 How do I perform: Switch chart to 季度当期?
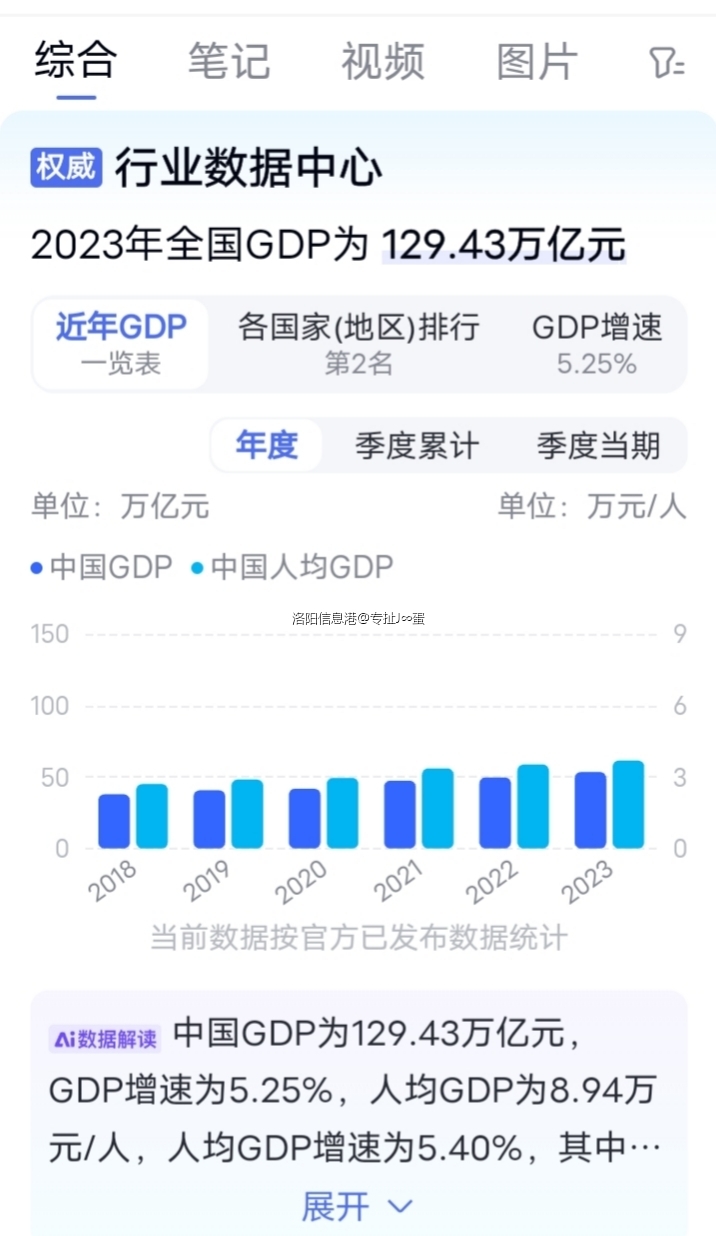pyautogui.click(x=598, y=445)
